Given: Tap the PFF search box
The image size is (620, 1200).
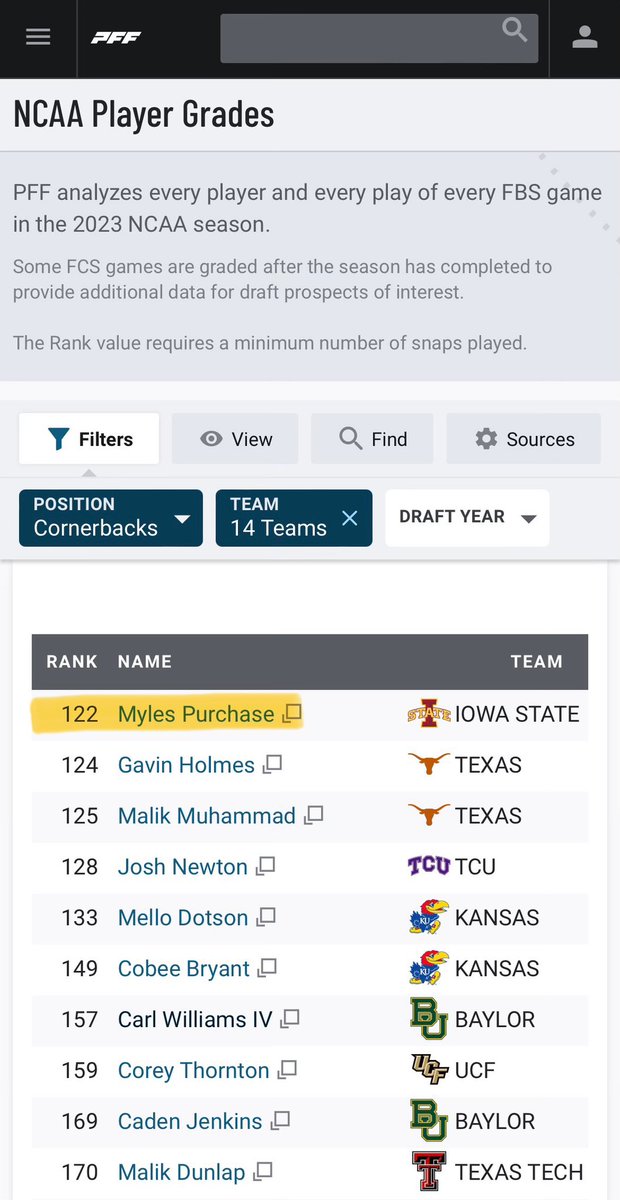Looking at the screenshot, I should coord(379,39).
